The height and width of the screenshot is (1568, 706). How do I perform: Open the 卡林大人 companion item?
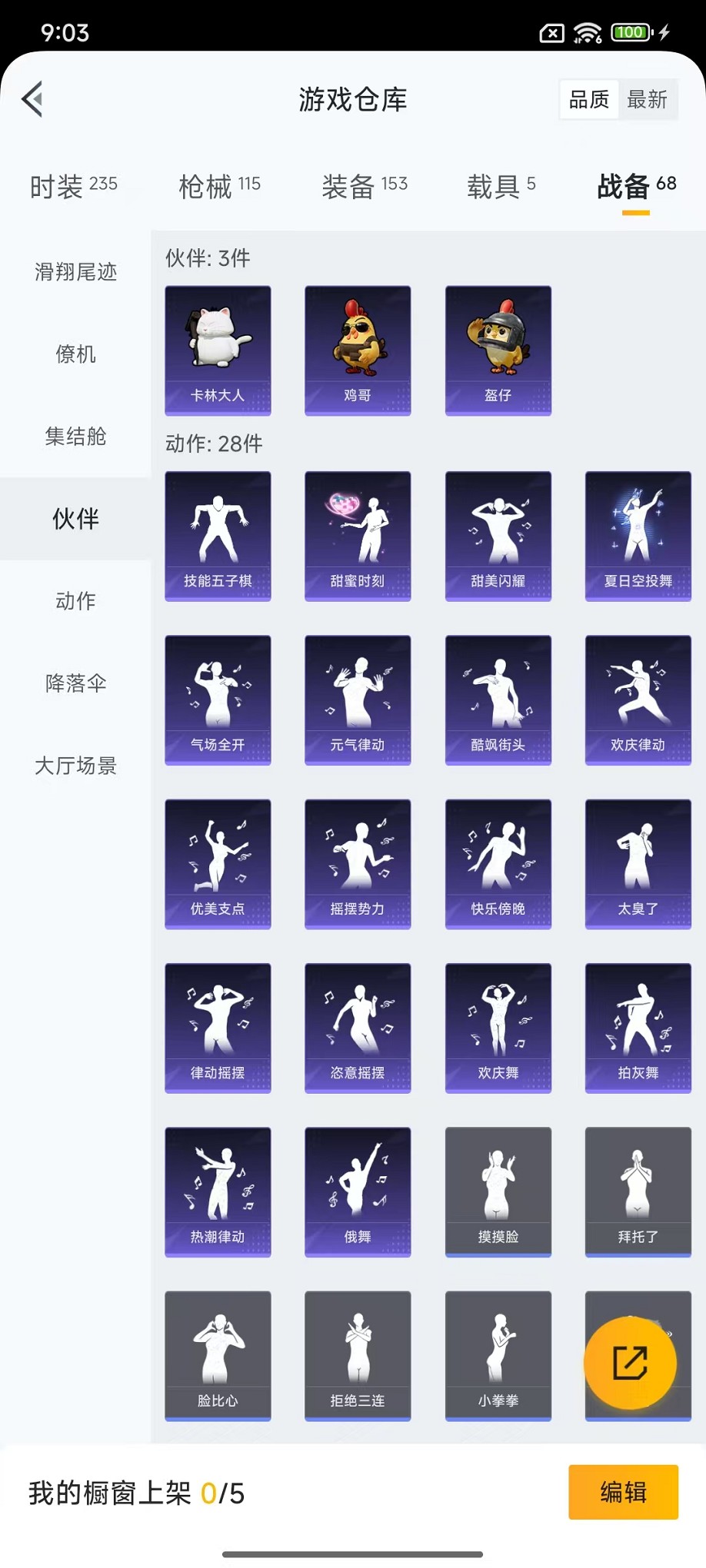(218, 350)
